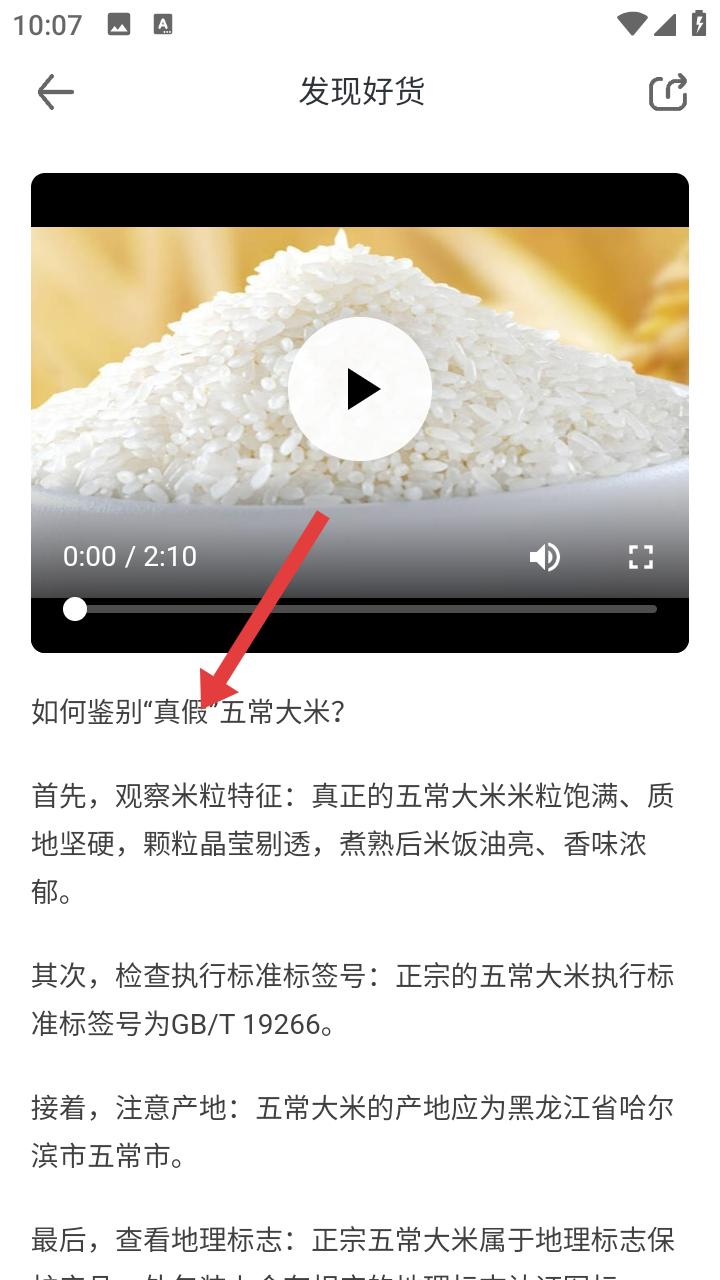This screenshot has height=1280, width=720.
Task: Go back using the top arrow
Action: point(55,92)
